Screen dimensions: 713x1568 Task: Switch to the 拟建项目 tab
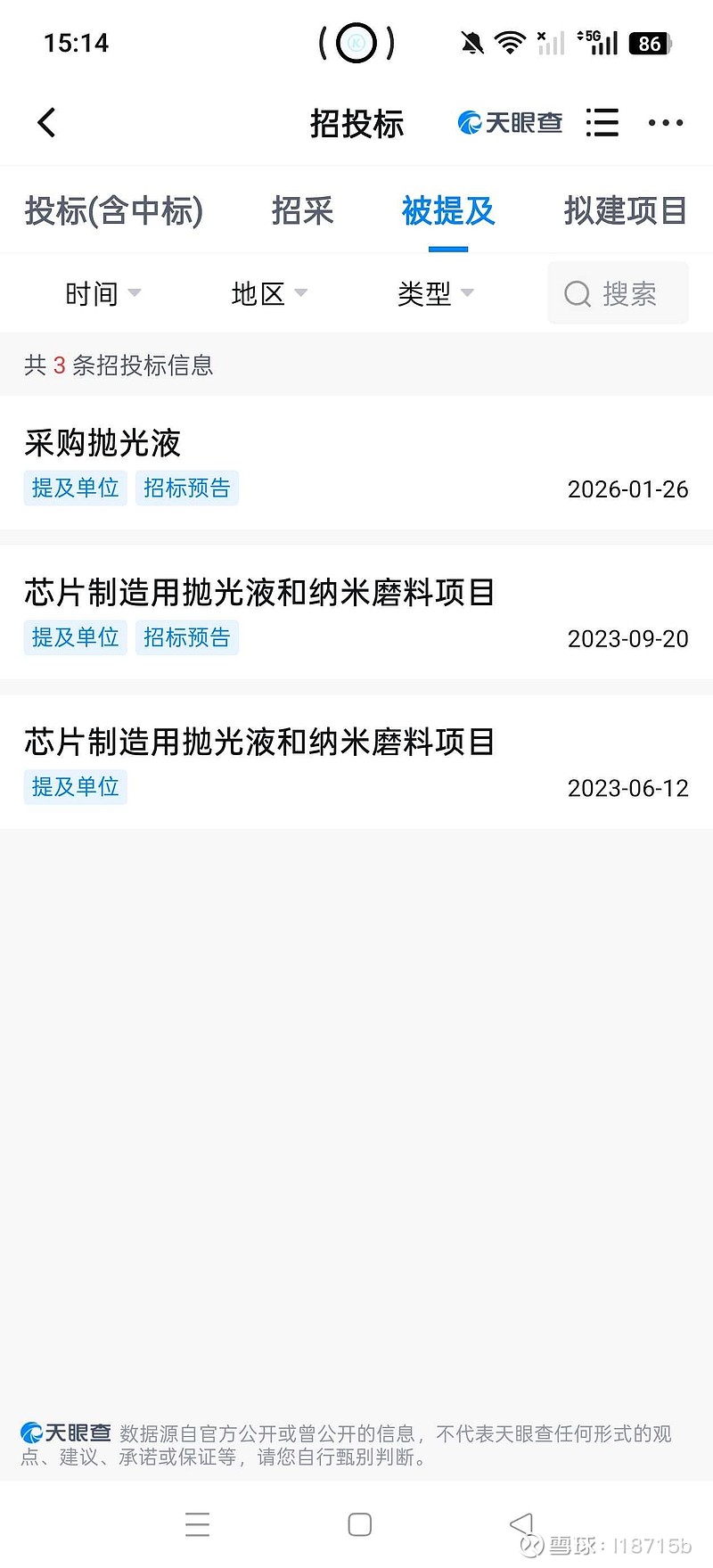[x=625, y=211]
